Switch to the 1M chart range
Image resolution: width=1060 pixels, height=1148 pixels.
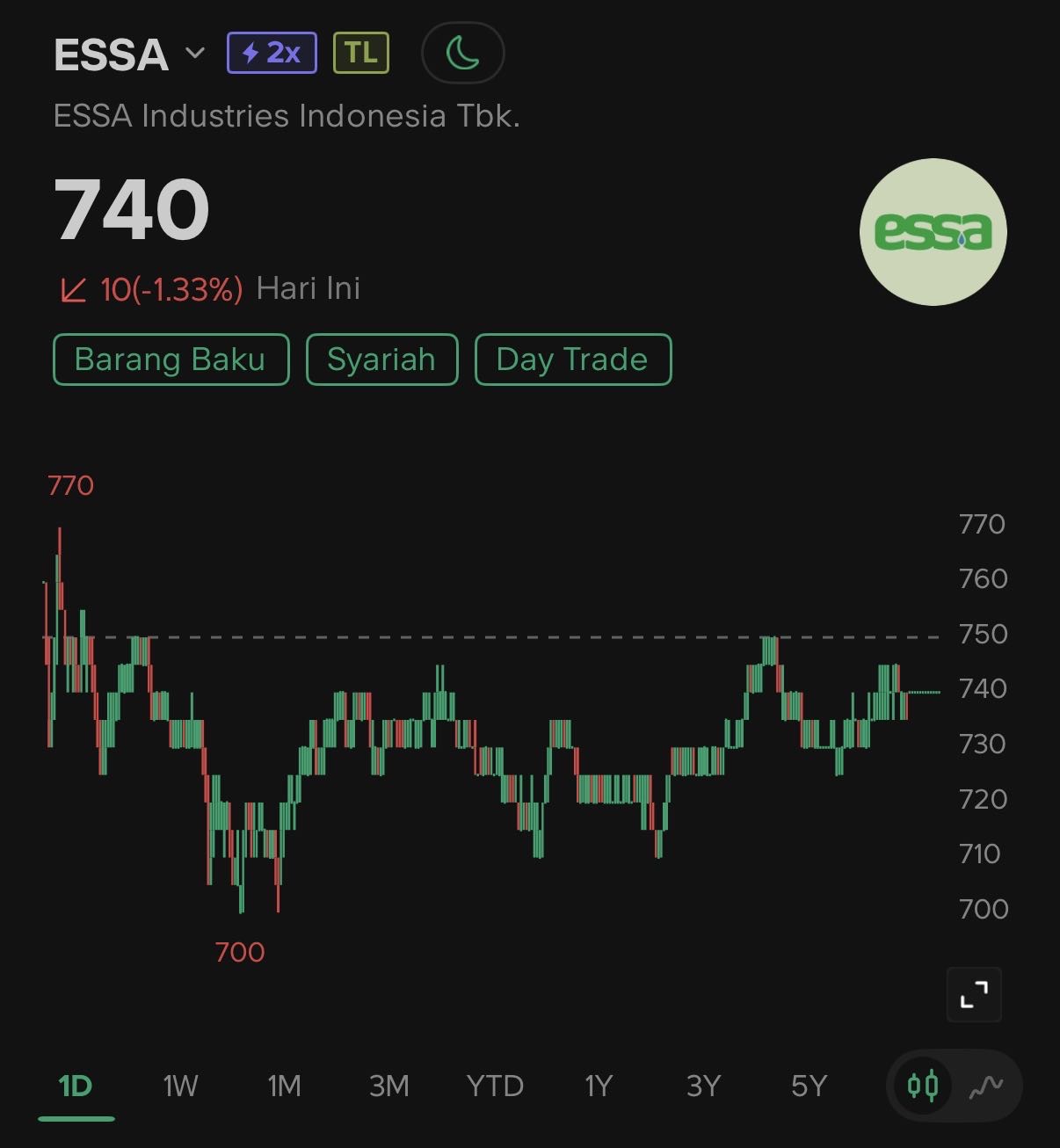tap(284, 1086)
